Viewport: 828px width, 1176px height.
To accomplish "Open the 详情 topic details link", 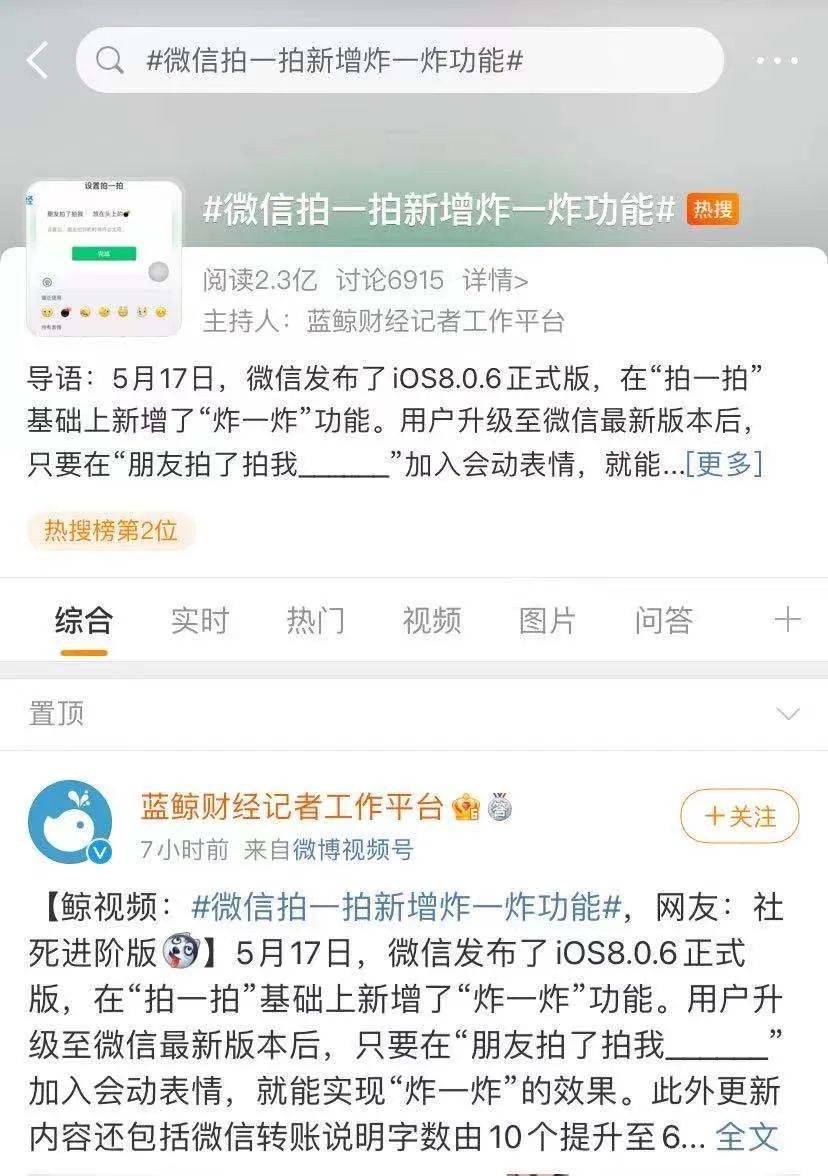I will tap(495, 280).
